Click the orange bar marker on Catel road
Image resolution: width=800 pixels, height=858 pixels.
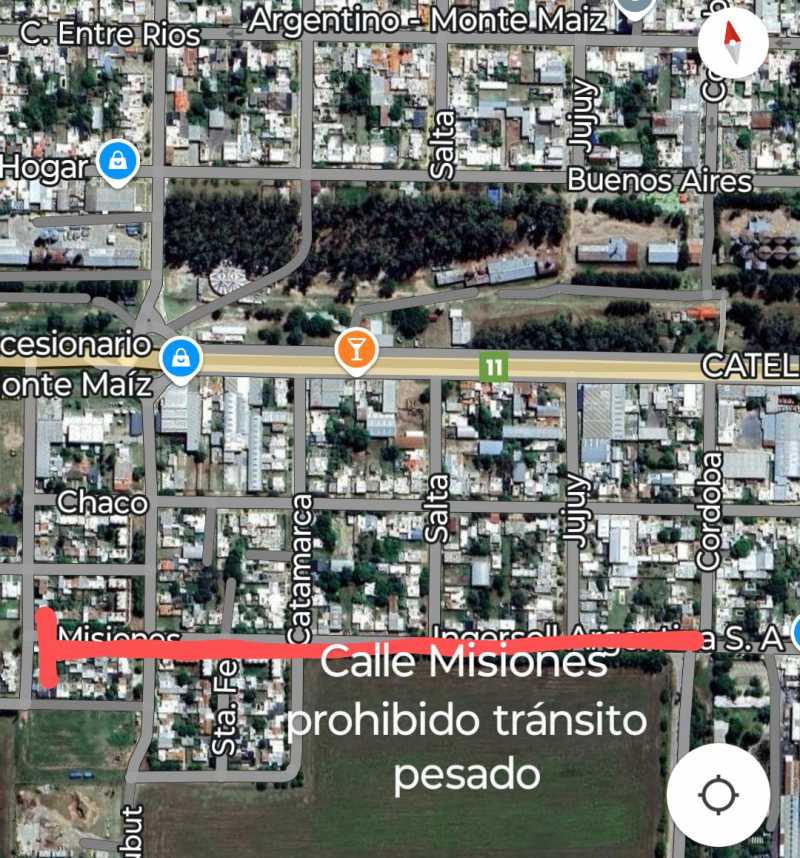click(355, 352)
